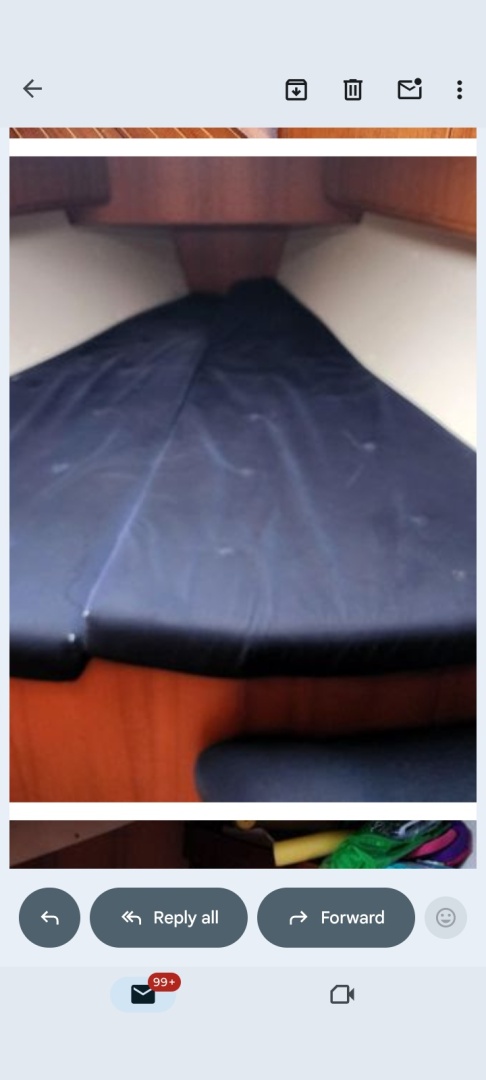The image size is (486, 1080).
Task: Add an emoji reaction
Action: pos(445,917)
